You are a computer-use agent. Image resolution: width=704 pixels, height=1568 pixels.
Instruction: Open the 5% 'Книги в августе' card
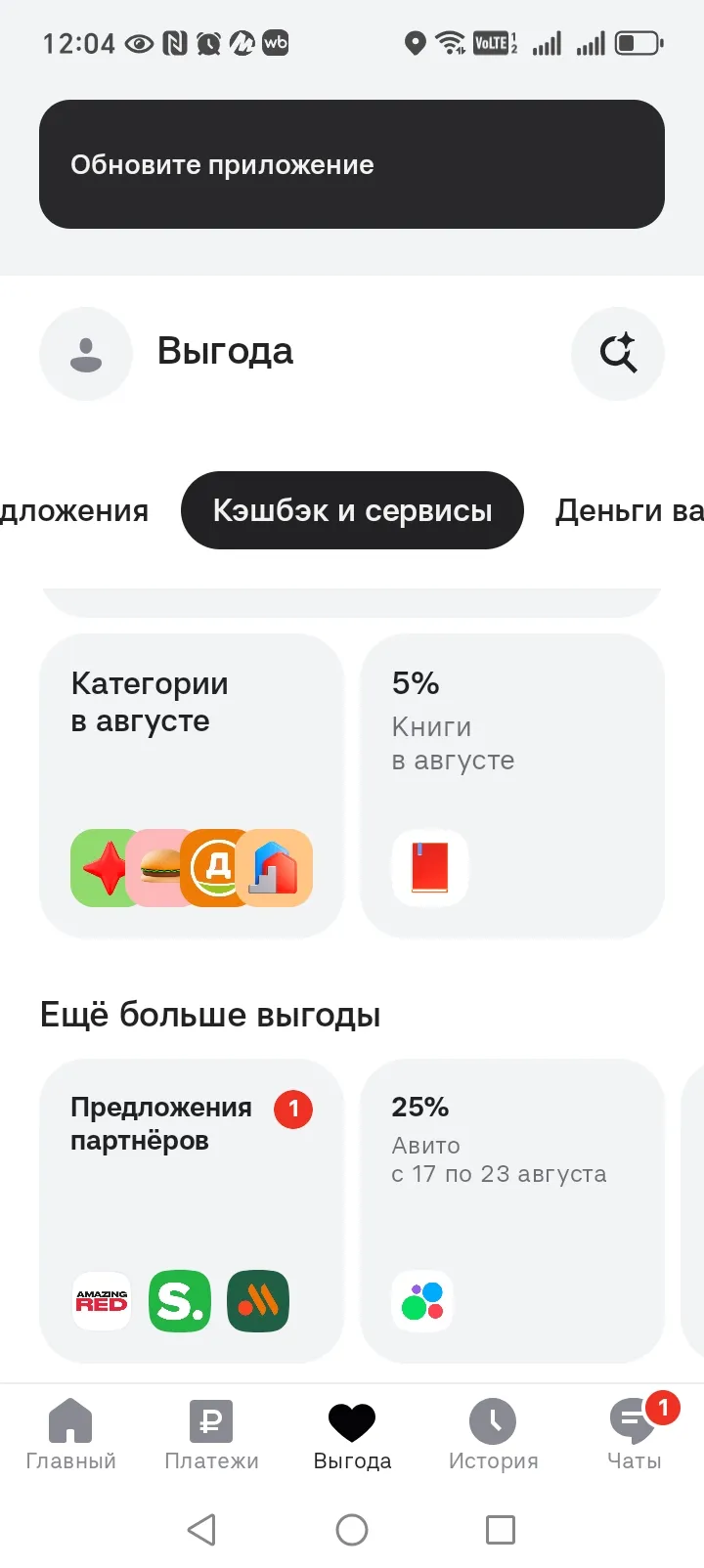click(x=512, y=786)
